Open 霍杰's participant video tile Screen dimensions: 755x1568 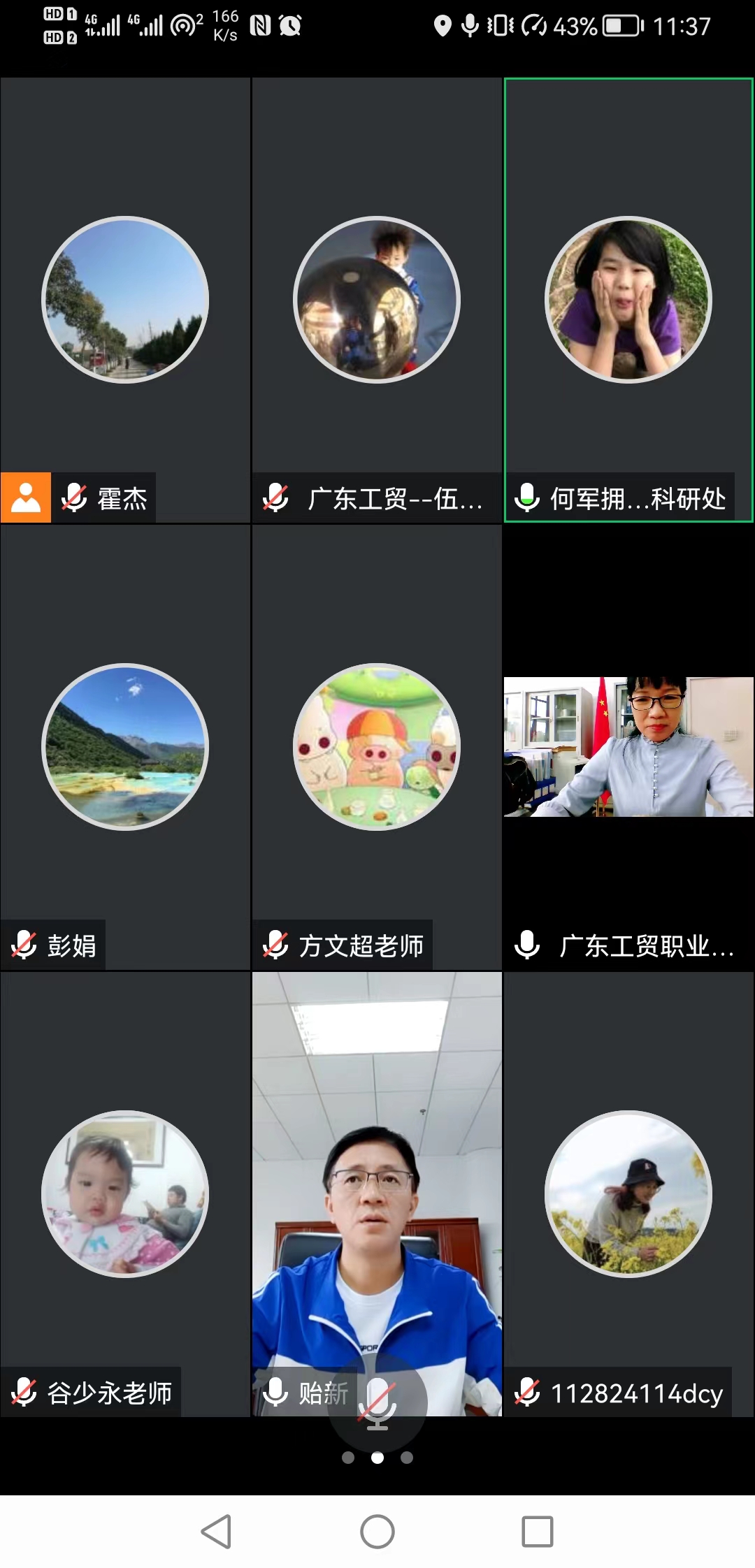[126, 300]
